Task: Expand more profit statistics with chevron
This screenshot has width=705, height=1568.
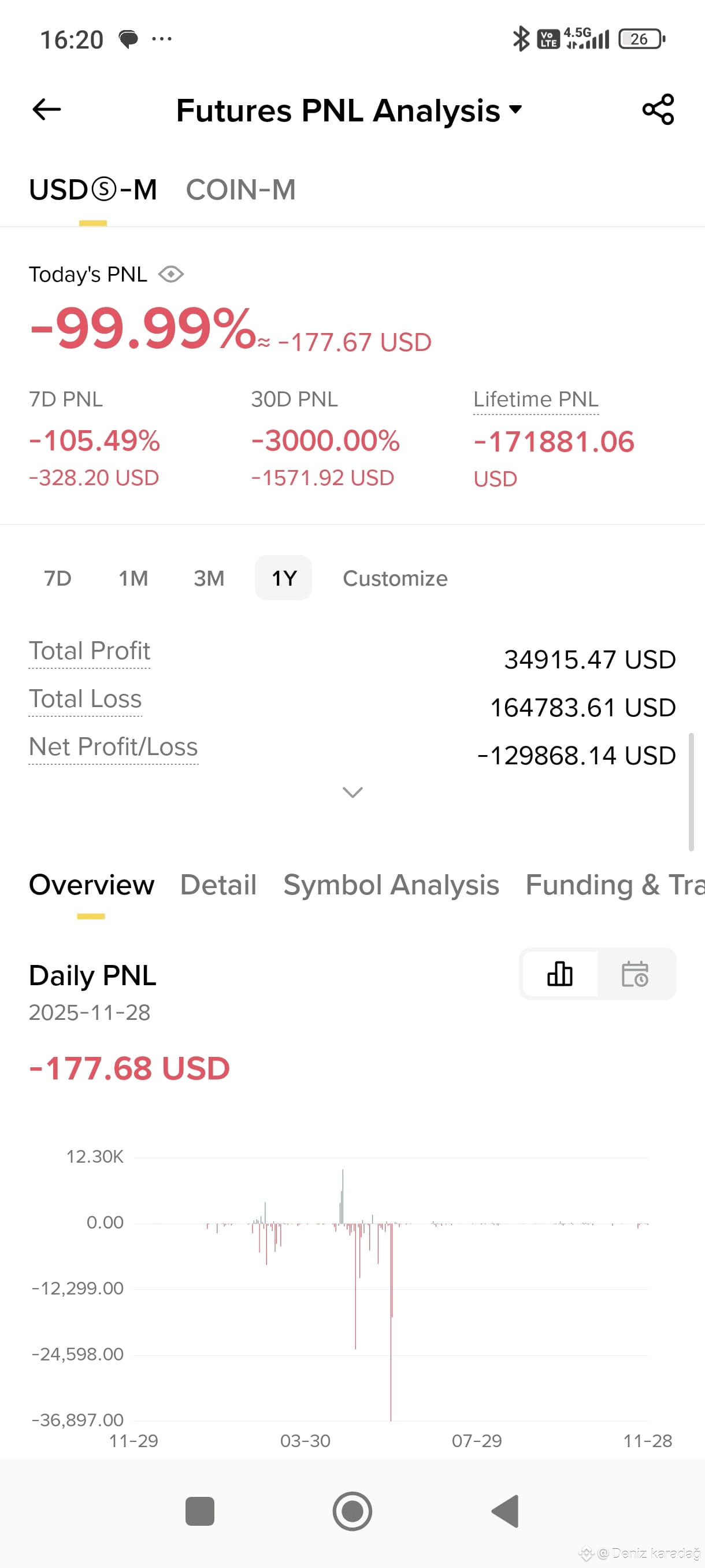Action: click(353, 792)
